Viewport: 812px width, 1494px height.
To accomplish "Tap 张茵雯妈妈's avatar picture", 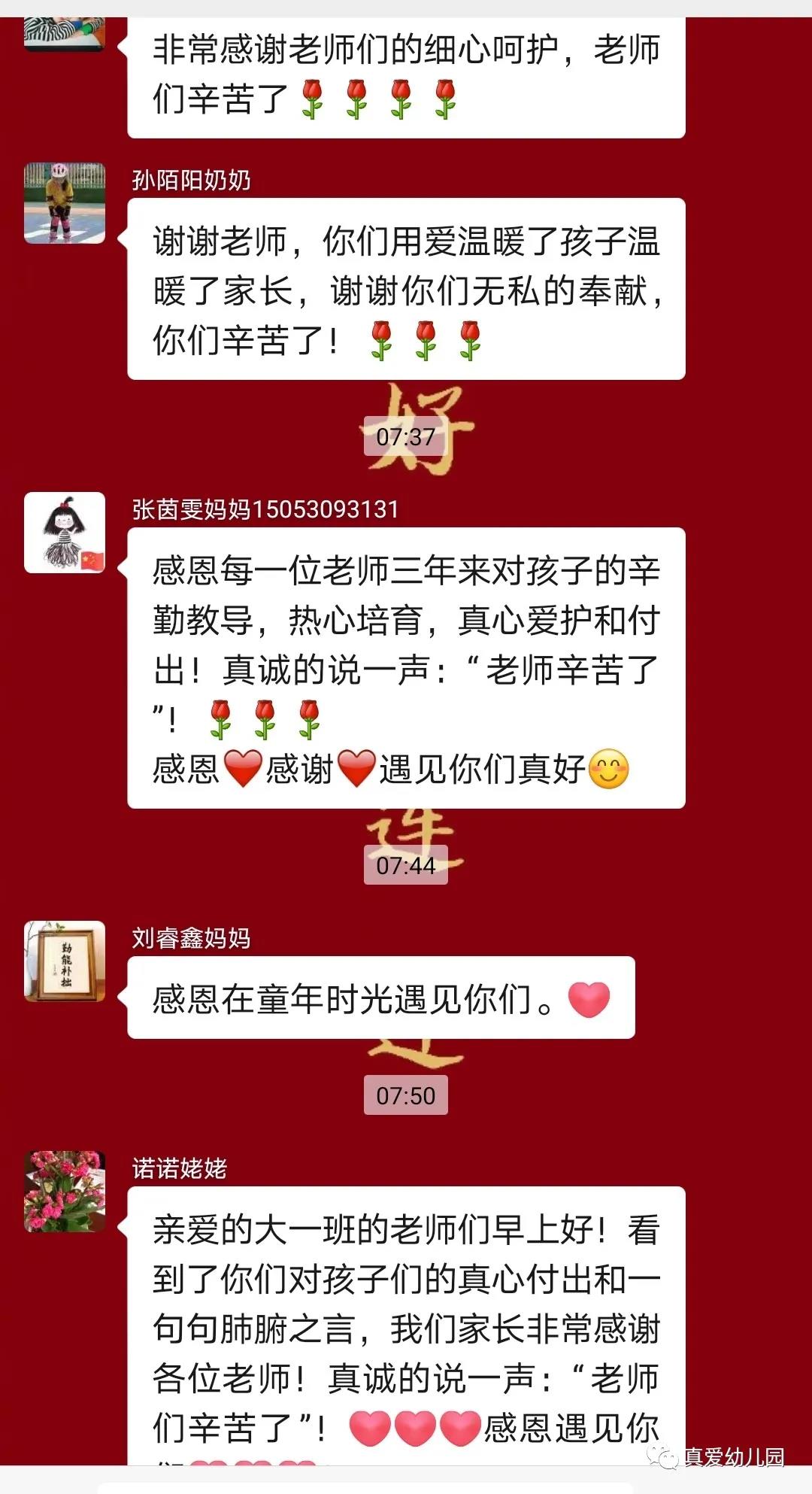I will (65, 533).
